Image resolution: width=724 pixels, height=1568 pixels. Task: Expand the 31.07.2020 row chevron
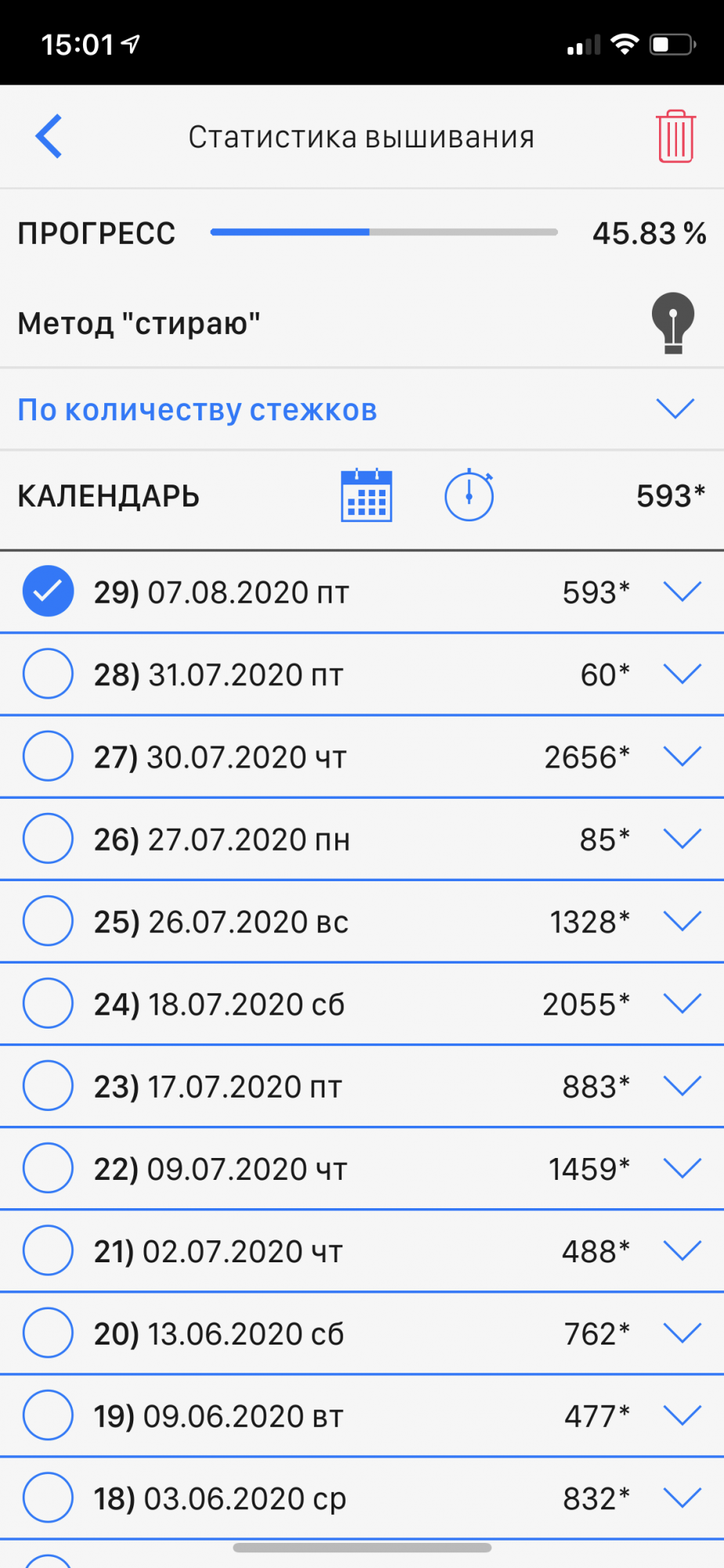click(x=682, y=673)
